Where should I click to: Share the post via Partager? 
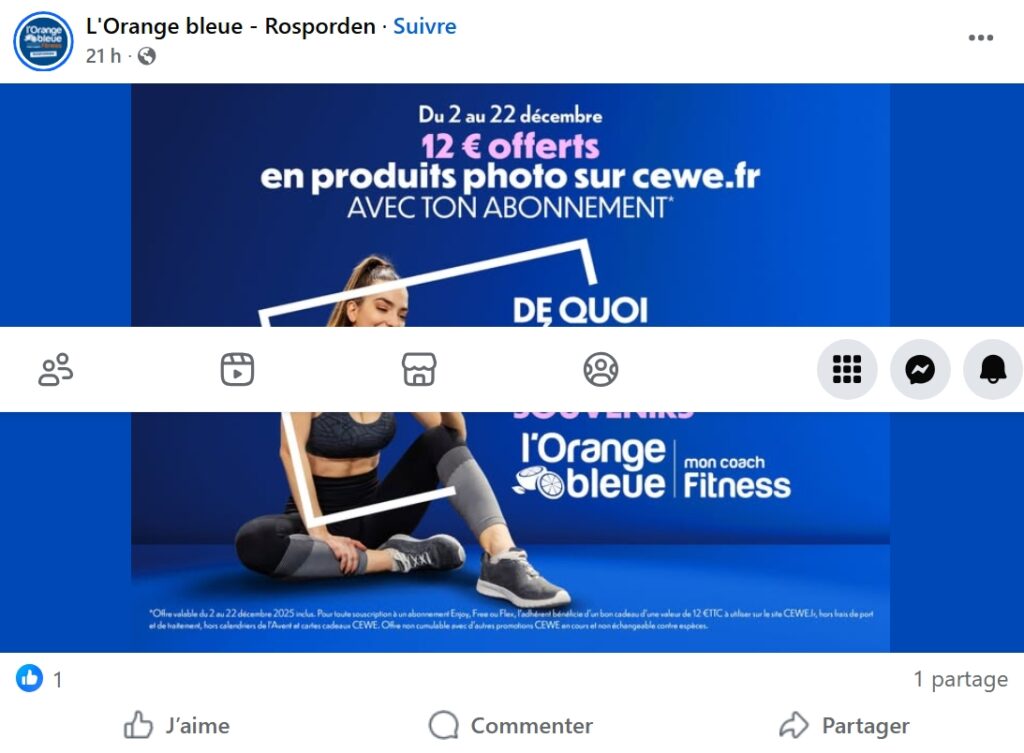(x=844, y=726)
